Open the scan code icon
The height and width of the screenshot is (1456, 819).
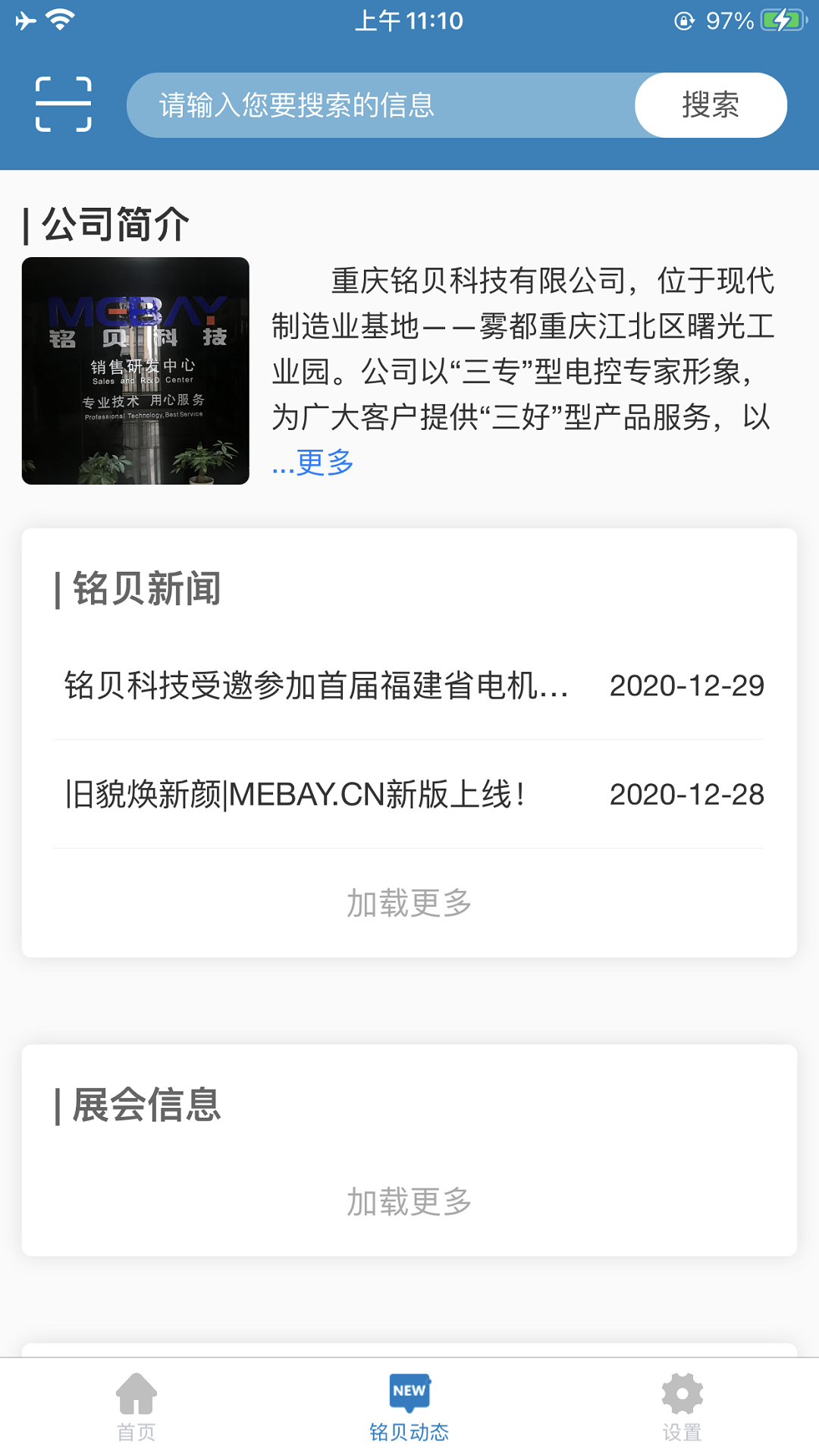(x=64, y=105)
